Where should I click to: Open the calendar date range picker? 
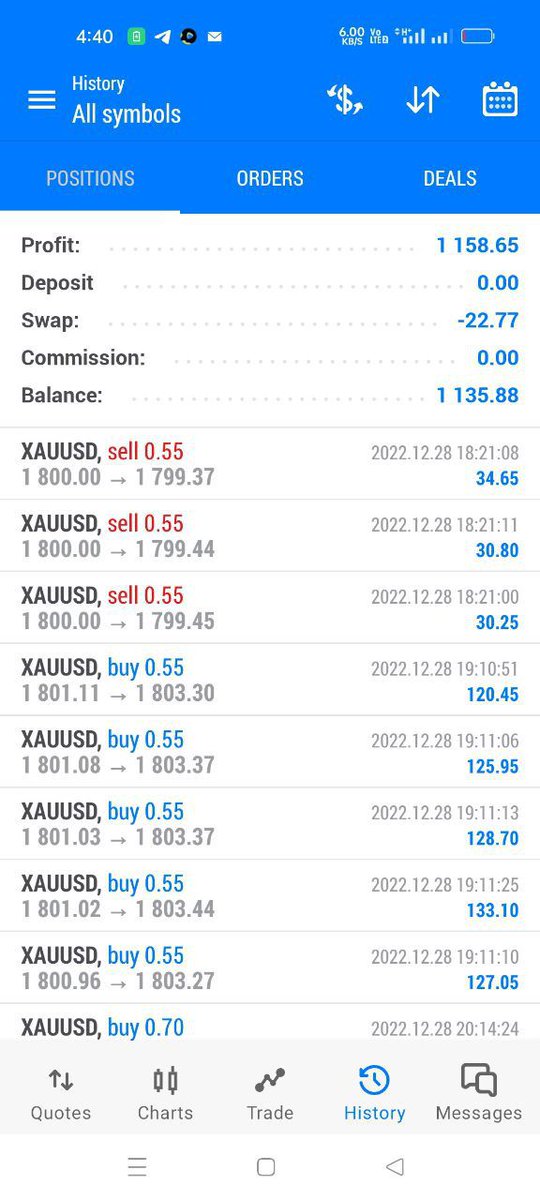(500, 100)
